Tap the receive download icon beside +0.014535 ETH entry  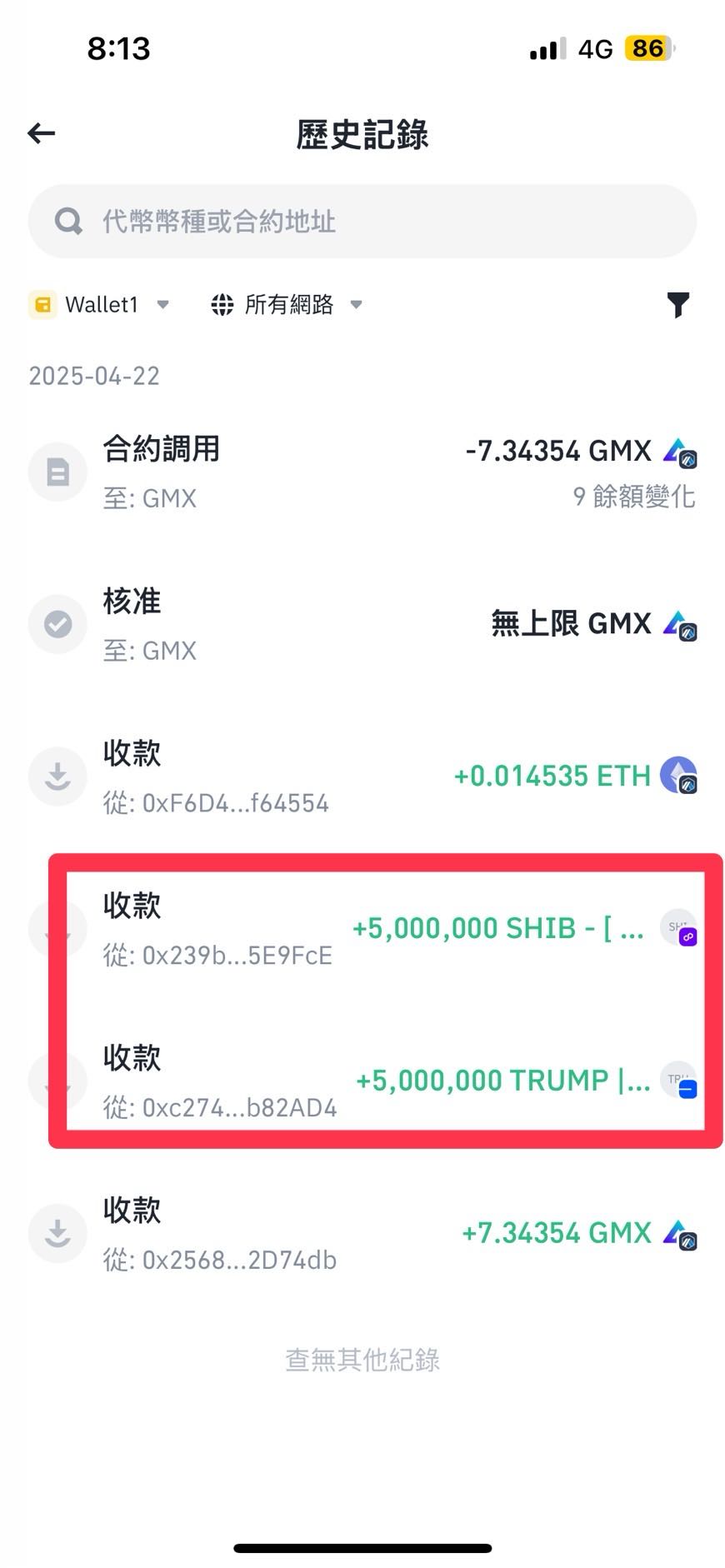click(57, 776)
